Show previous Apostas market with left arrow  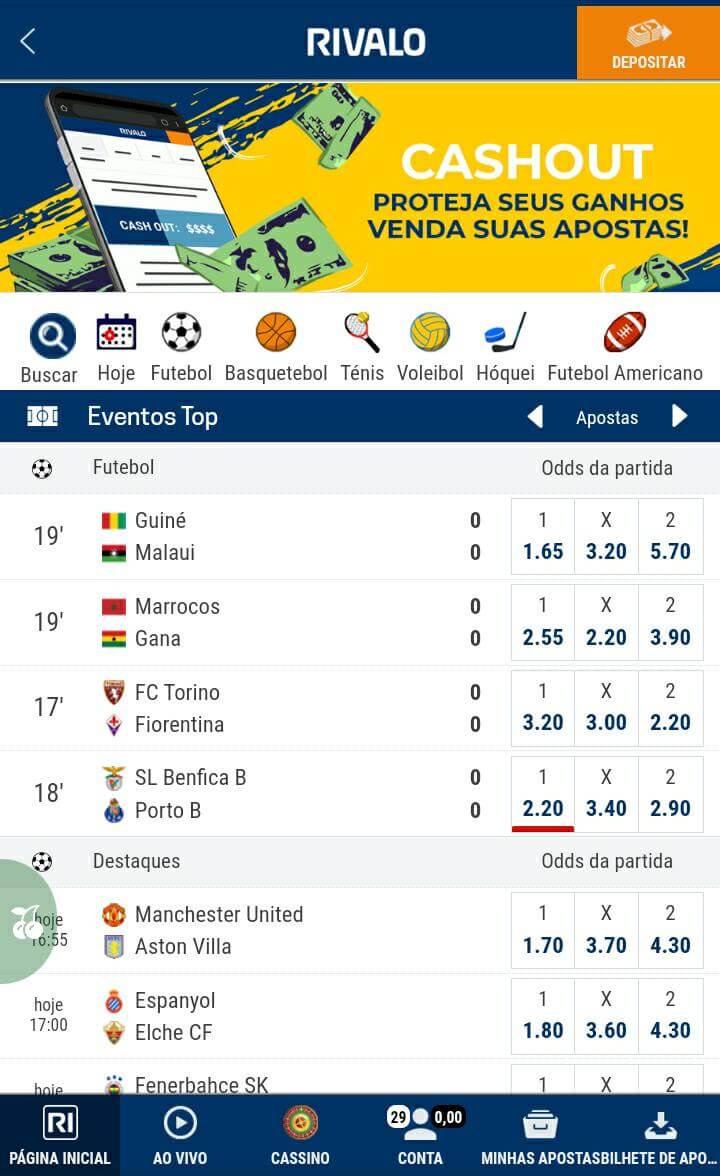click(535, 416)
